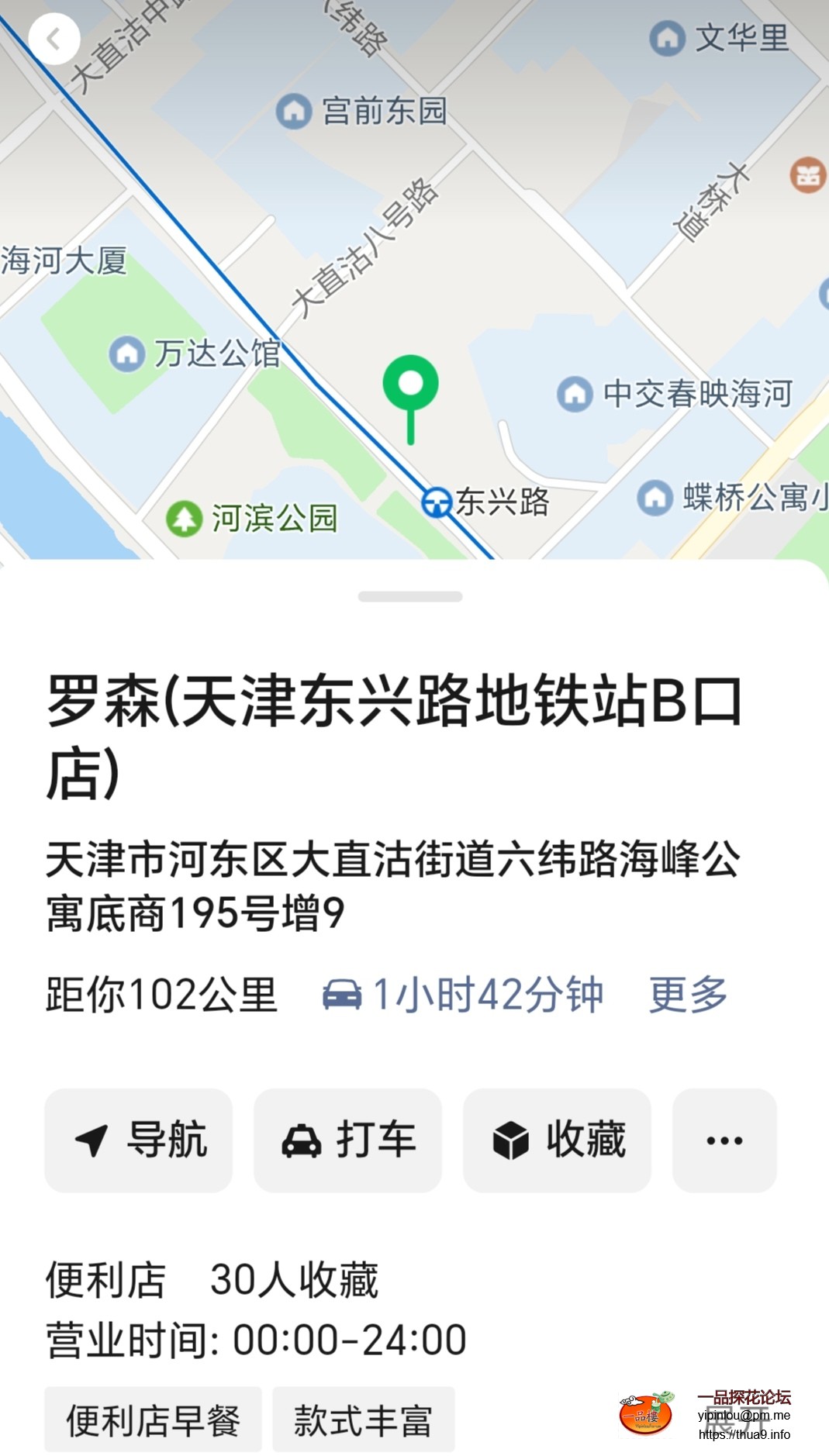The width and height of the screenshot is (829, 1456).
Task: Hail a ride with 打车 button
Action: pyautogui.click(x=347, y=1140)
